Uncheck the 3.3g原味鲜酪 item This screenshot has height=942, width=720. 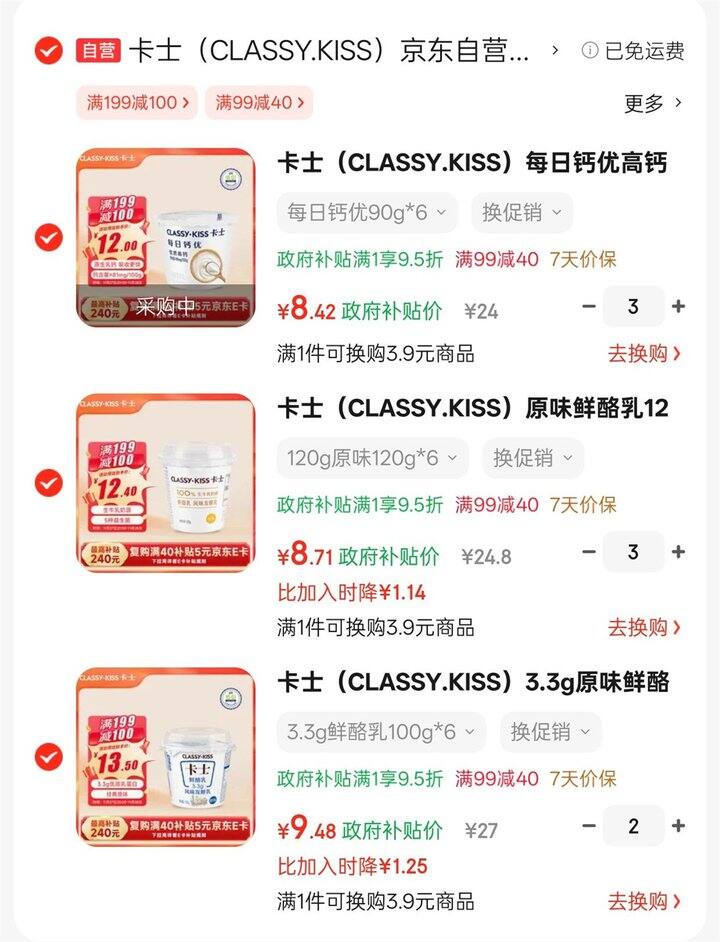pyautogui.click(x=49, y=757)
